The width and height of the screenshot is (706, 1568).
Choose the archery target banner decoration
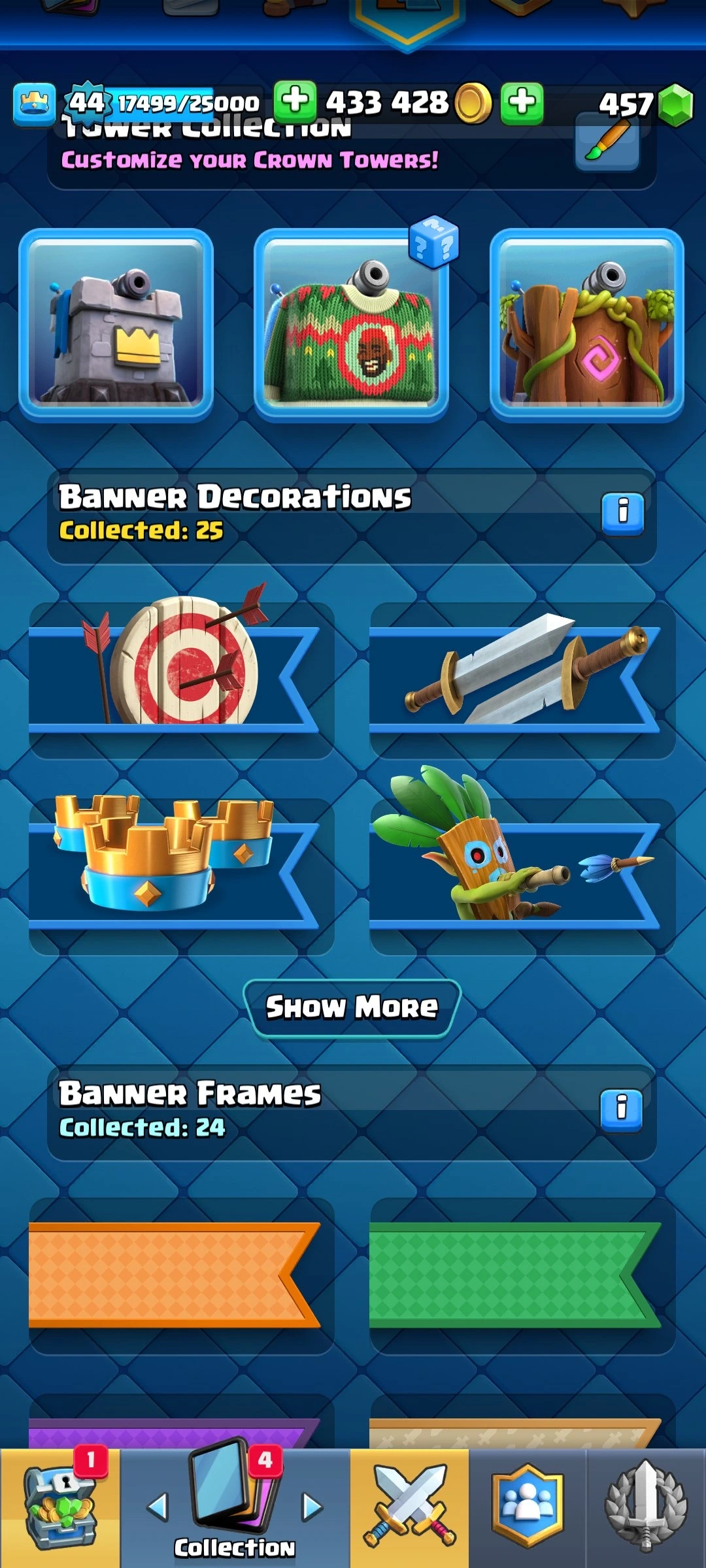[181, 679]
